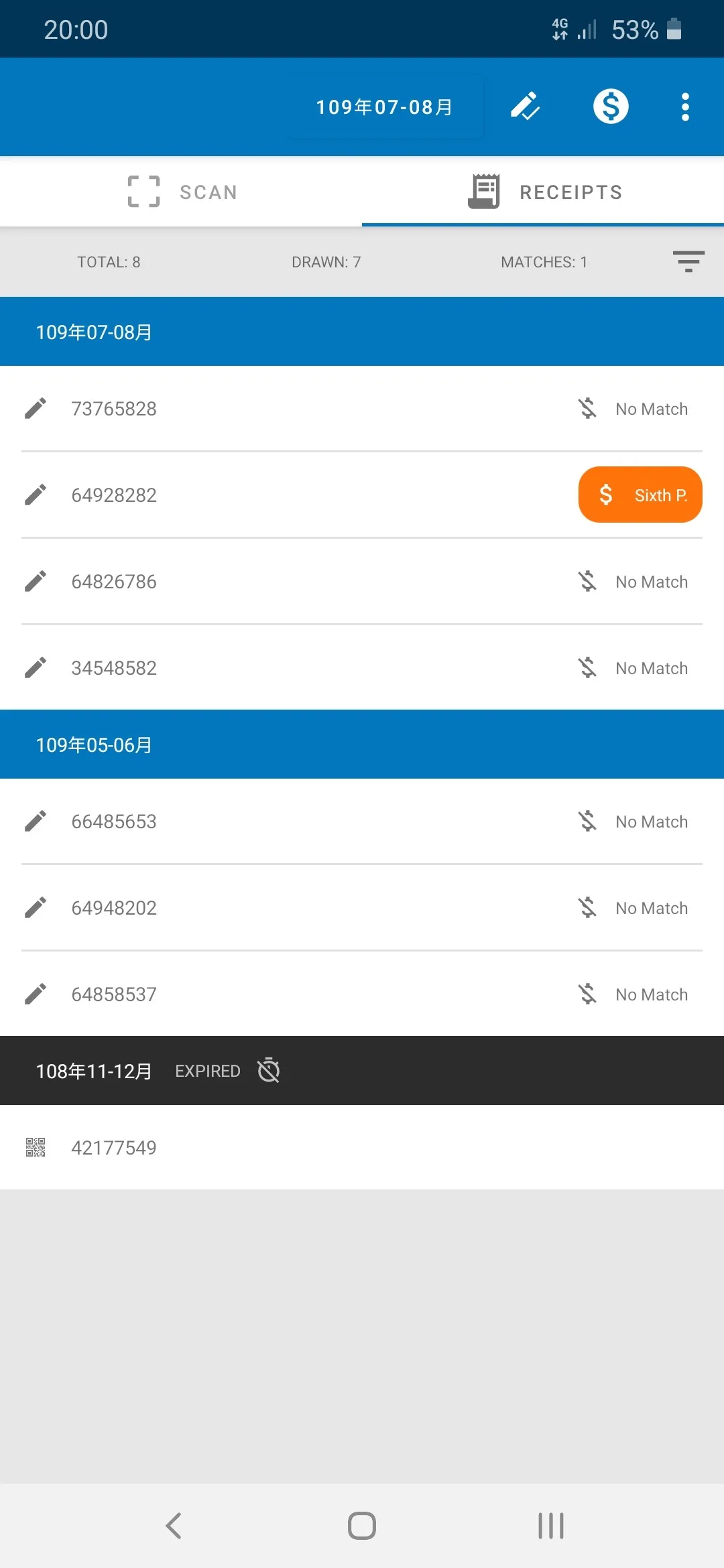Click the filter icon beside Matches count
Screen dimensions: 724x1568
(689, 262)
